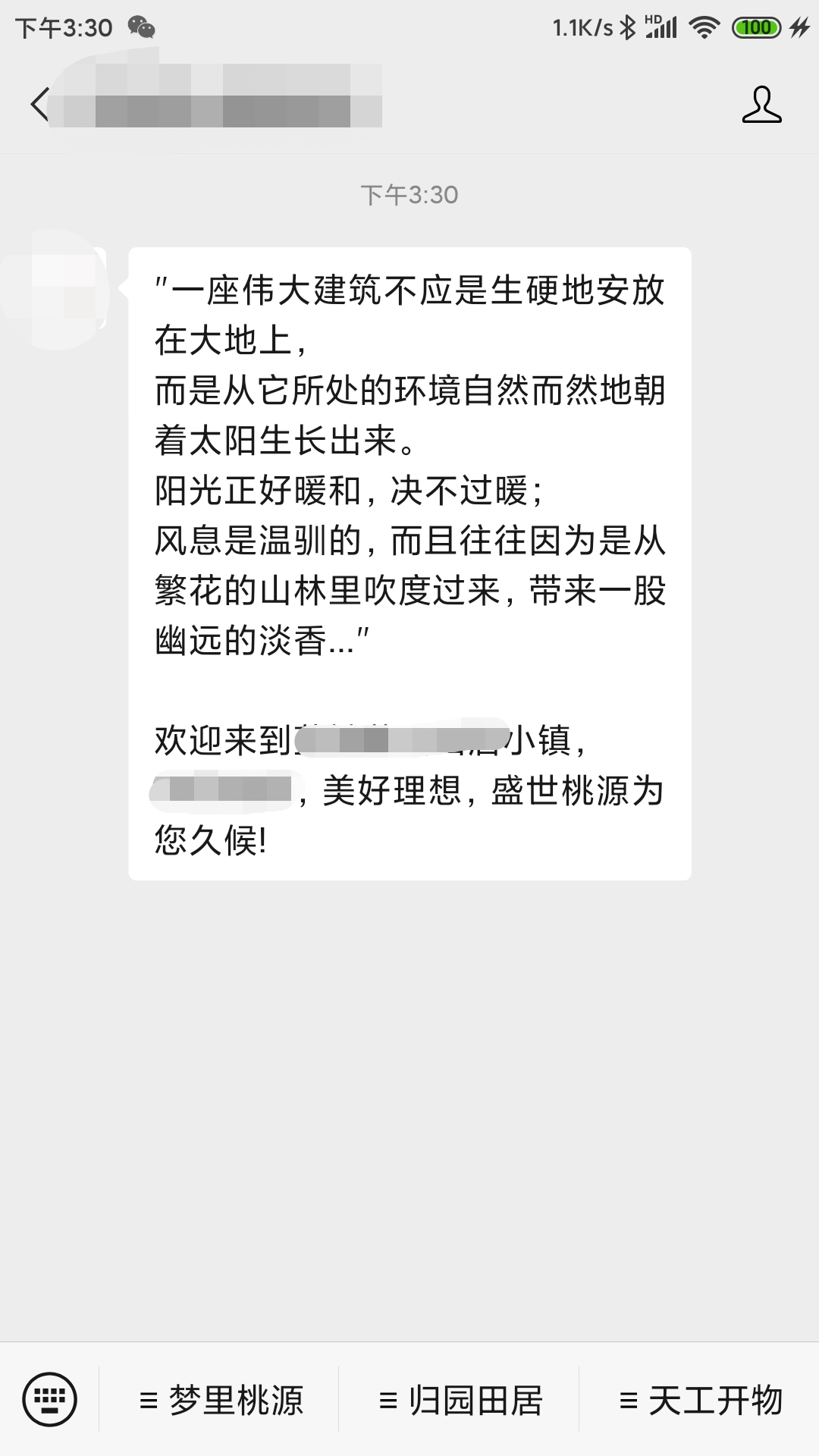Tap the Wi-Fi icon in status bar

pyautogui.click(x=705, y=27)
